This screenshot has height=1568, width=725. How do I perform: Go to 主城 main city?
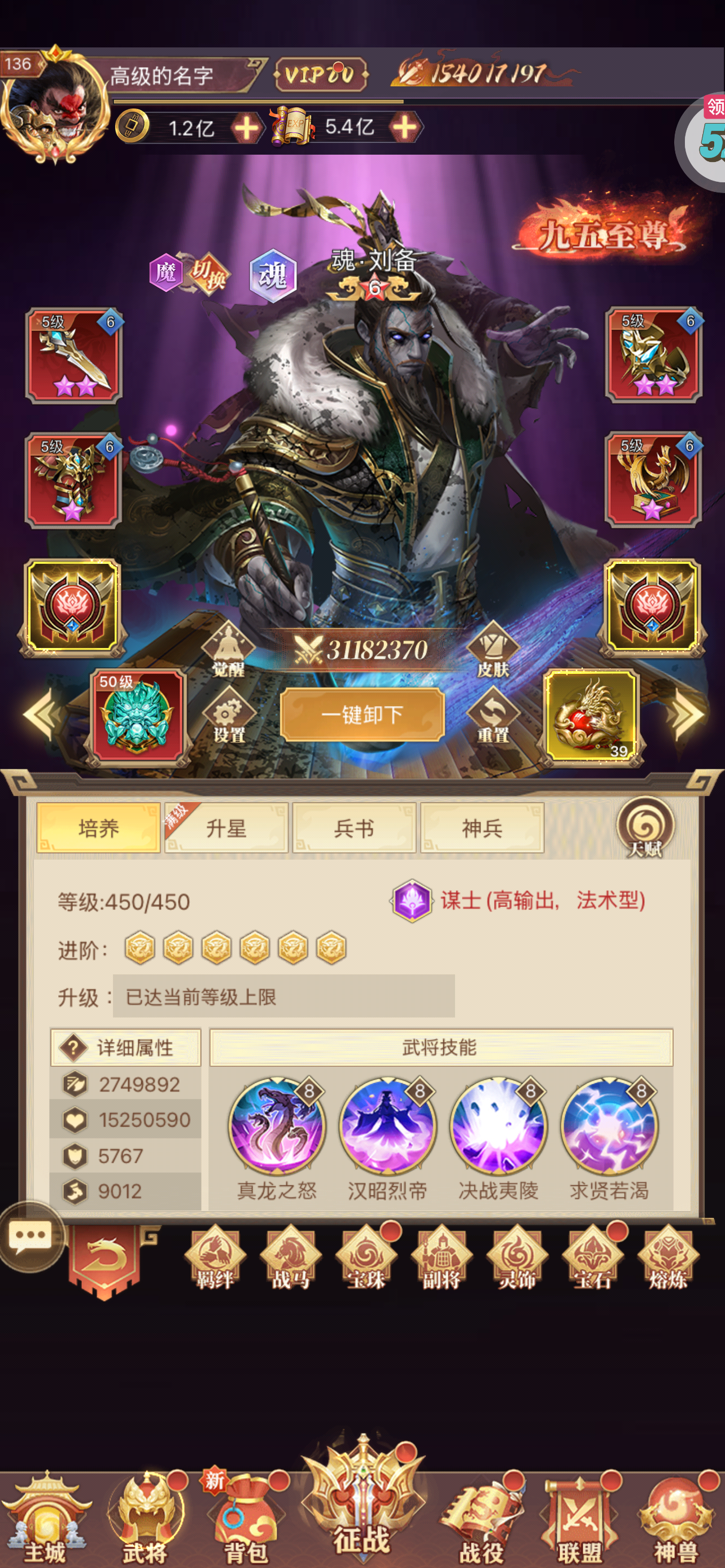(46, 1522)
